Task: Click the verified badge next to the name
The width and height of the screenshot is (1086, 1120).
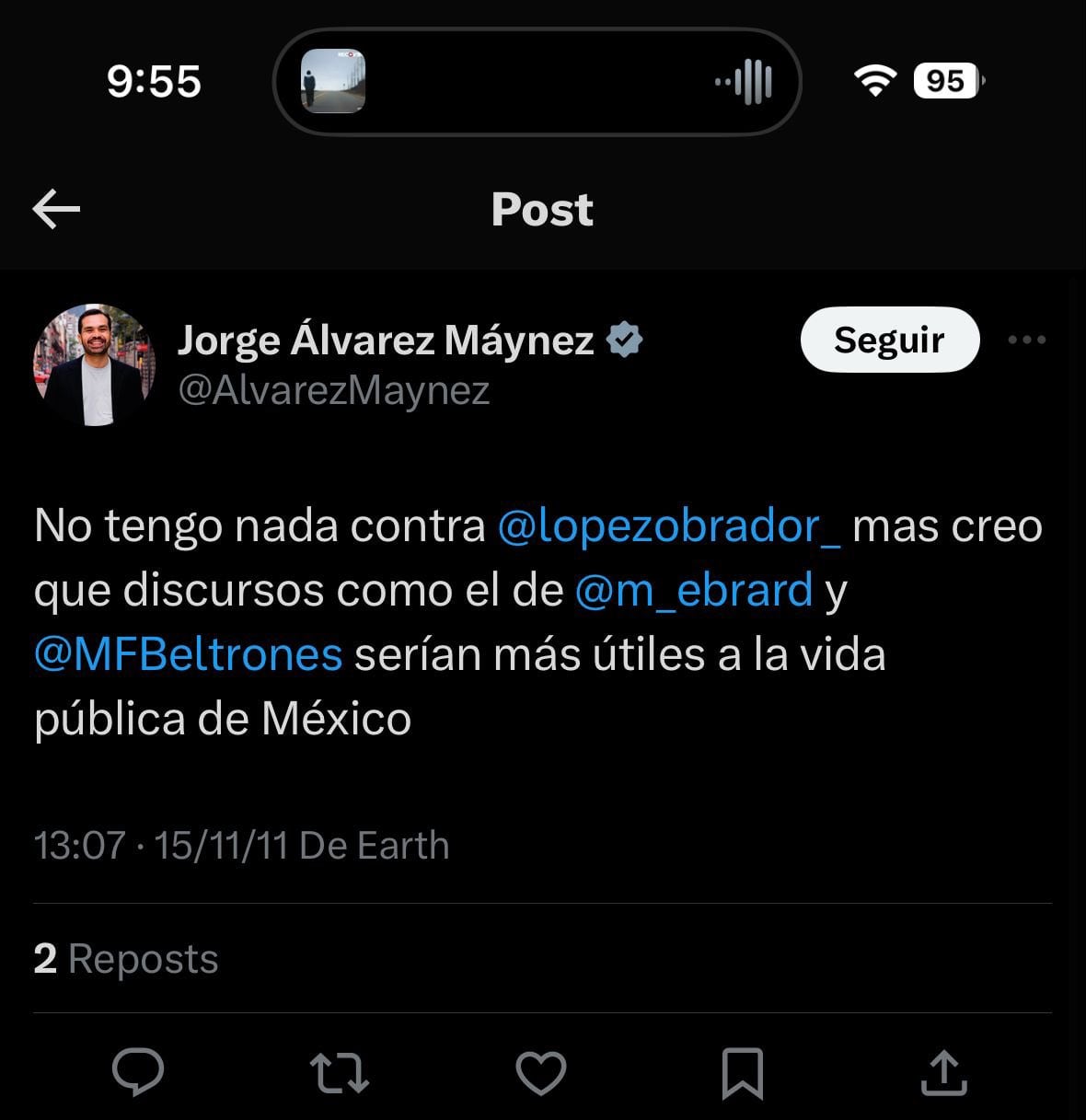Action: [x=624, y=339]
